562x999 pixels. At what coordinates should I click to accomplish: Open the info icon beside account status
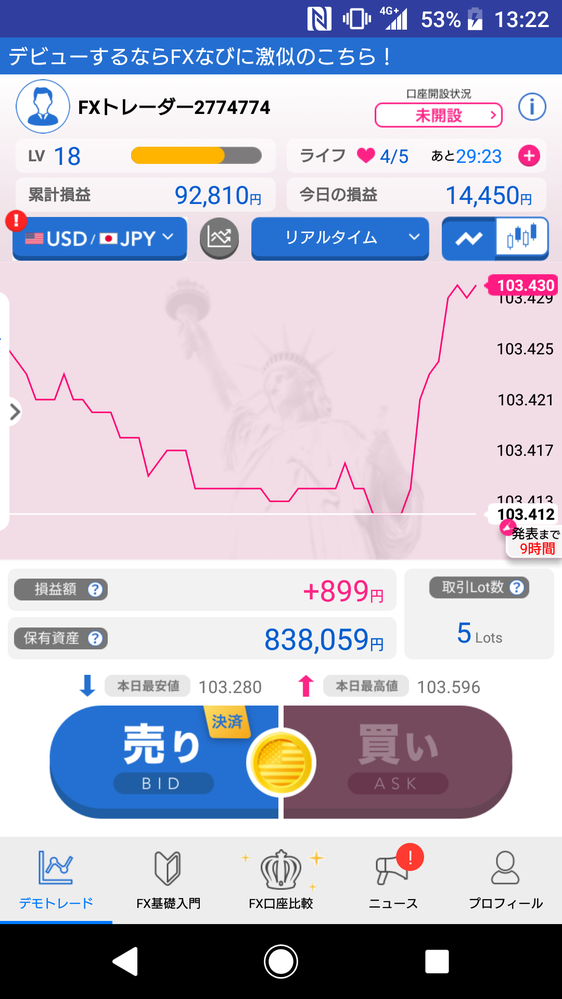tap(532, 107)
